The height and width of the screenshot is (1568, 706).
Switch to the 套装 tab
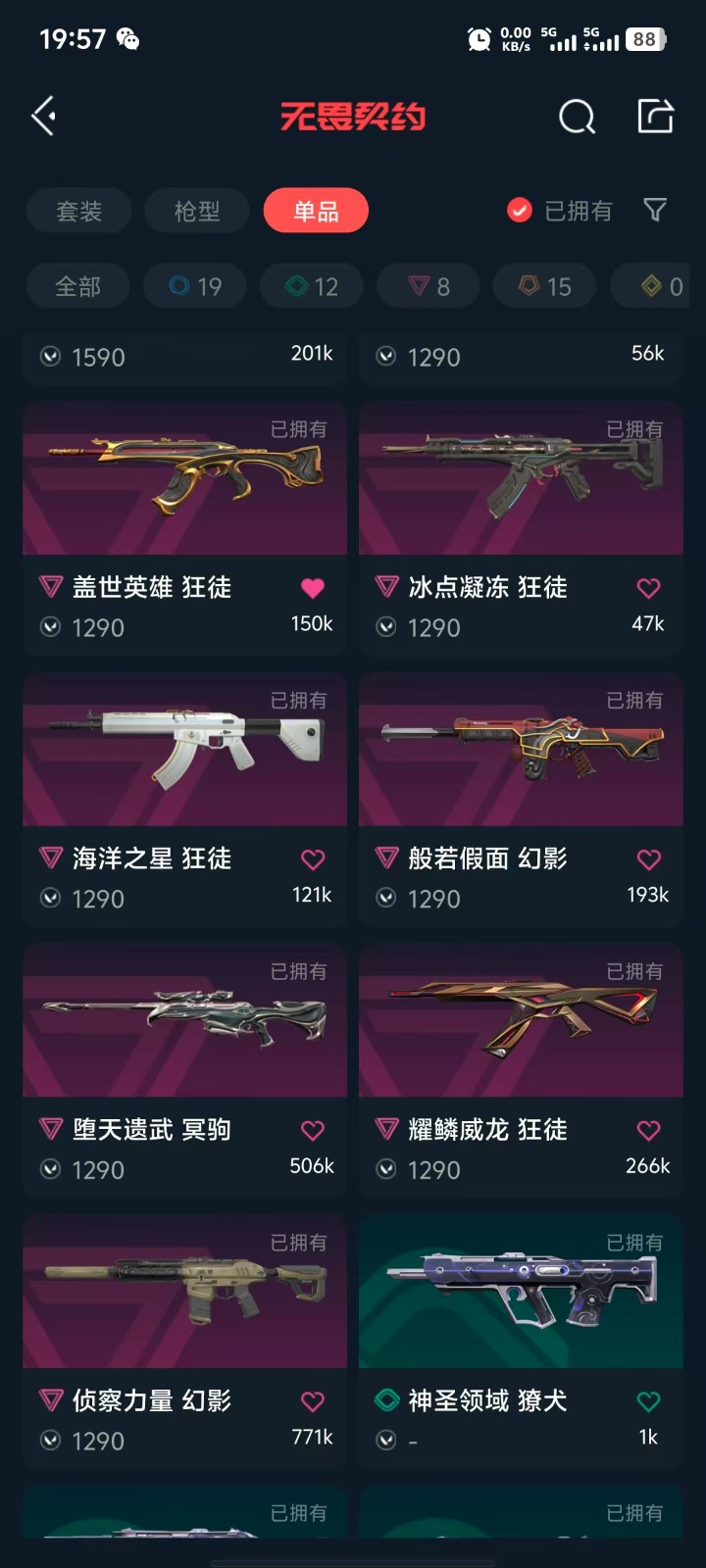pos(78,211)
